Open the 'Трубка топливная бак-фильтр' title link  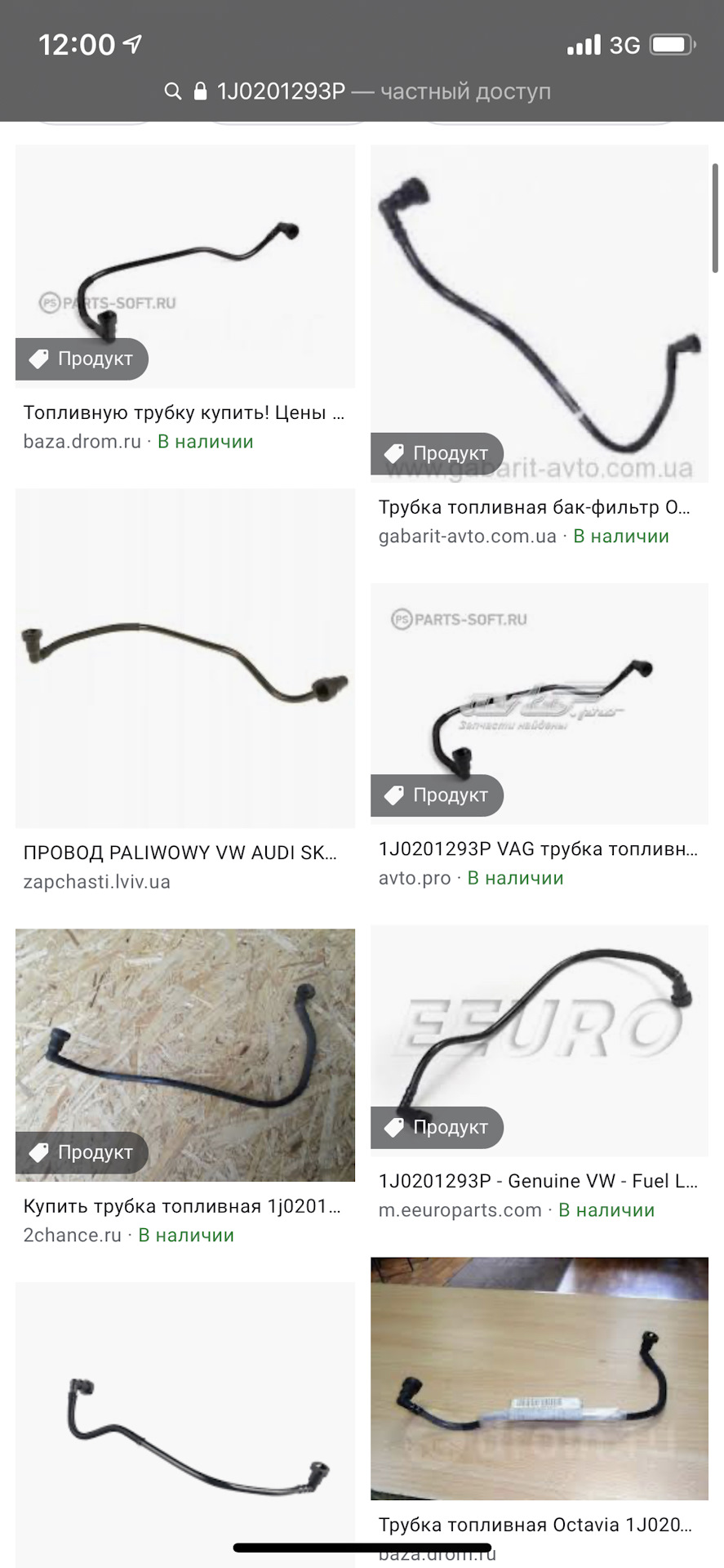click(x=535, y=507)
